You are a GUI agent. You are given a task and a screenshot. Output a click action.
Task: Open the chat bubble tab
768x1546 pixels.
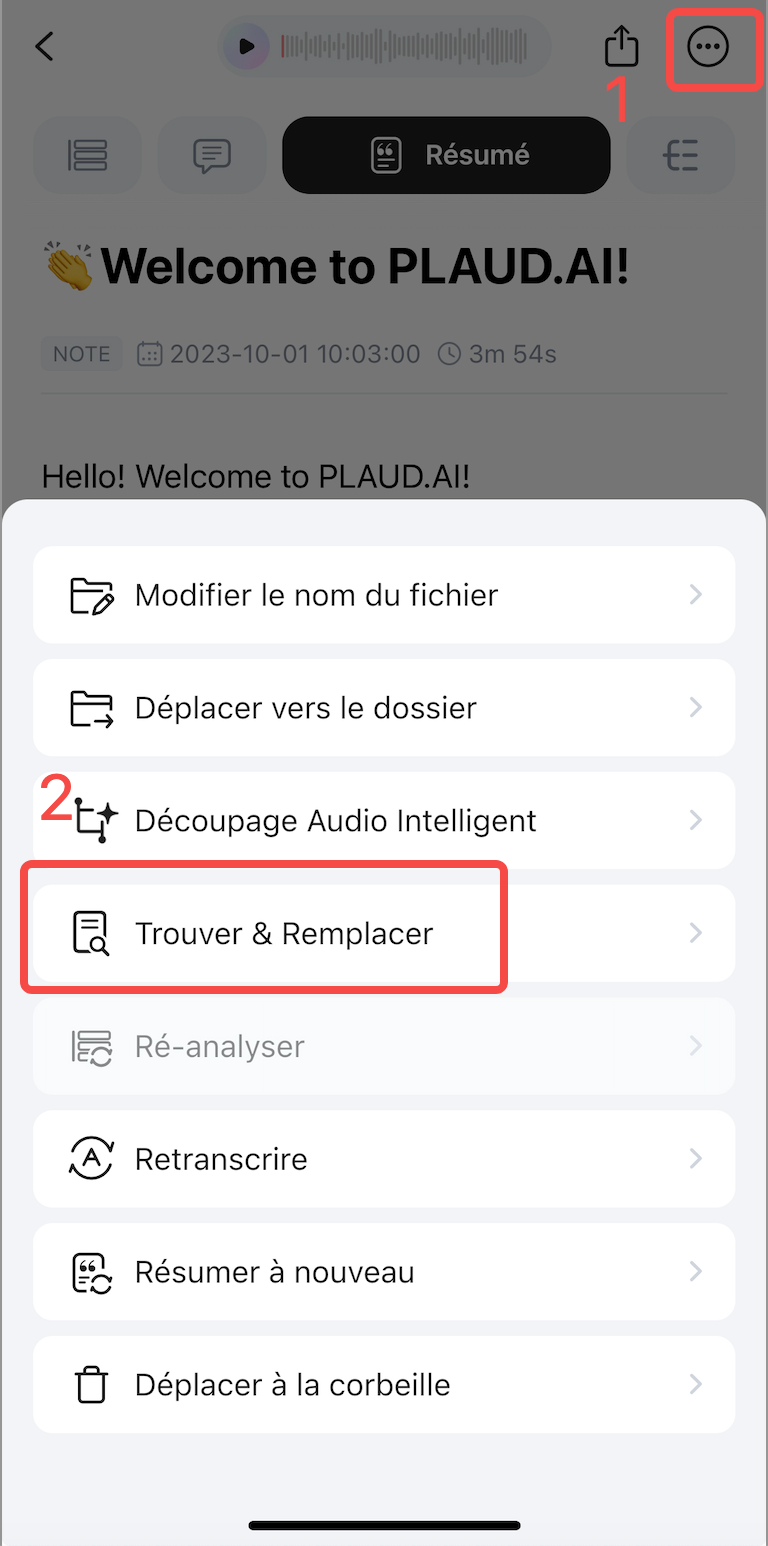click(212, 155)
